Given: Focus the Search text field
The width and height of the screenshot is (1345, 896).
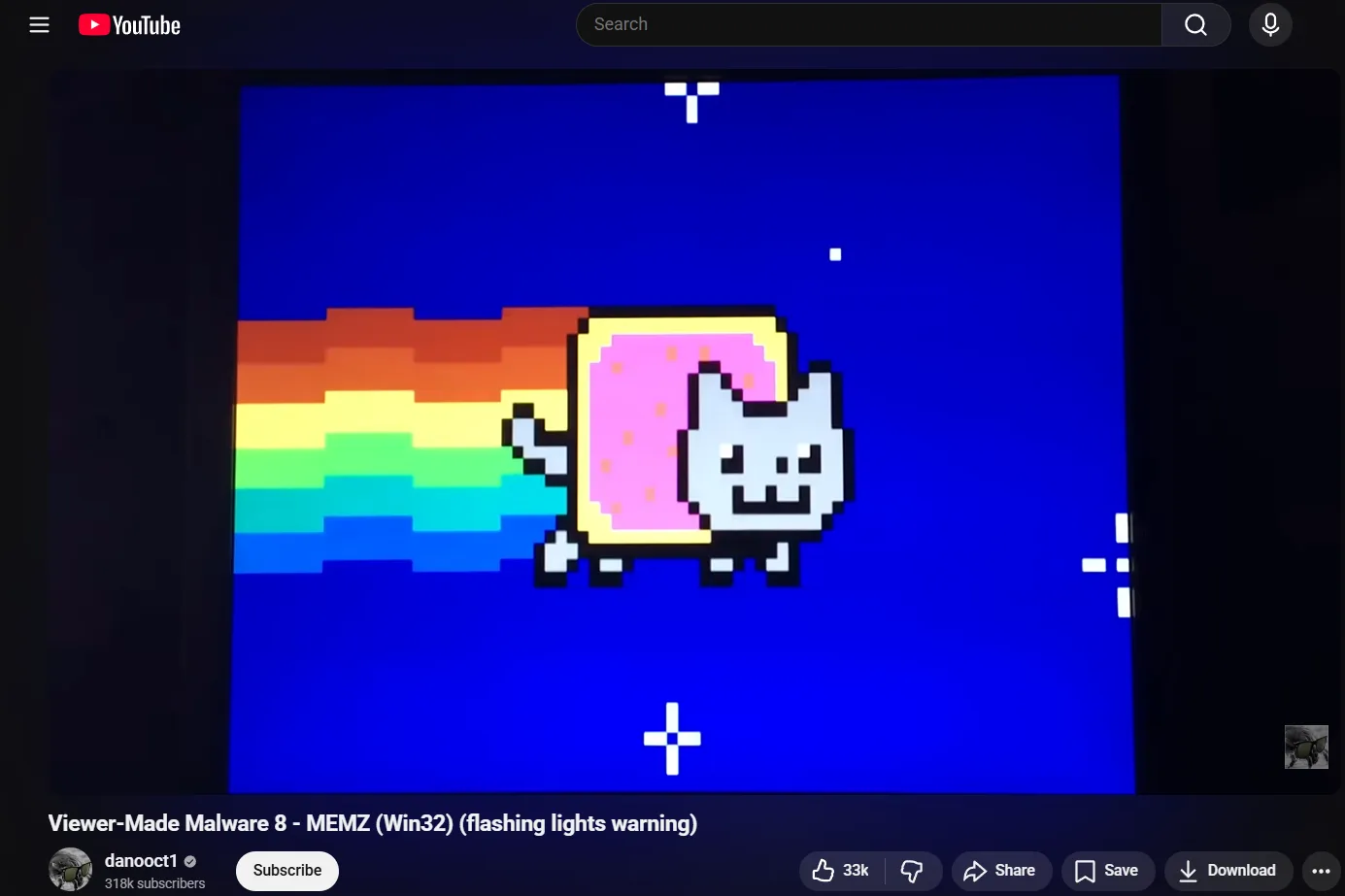Looking at the screenshot, I should pyautogui.click(x=868, y=24).
